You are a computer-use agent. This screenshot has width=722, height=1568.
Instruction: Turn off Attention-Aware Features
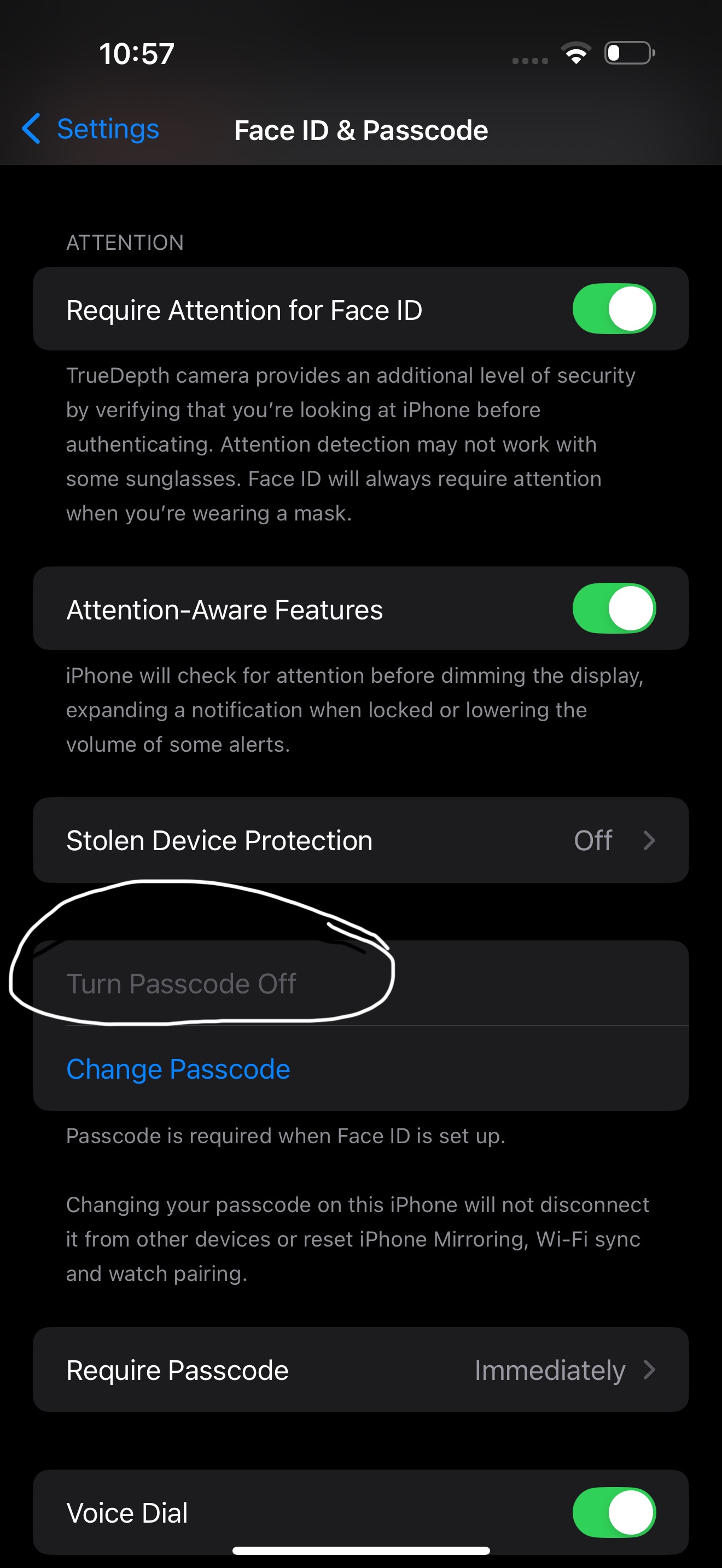click(x=613, y=609)
